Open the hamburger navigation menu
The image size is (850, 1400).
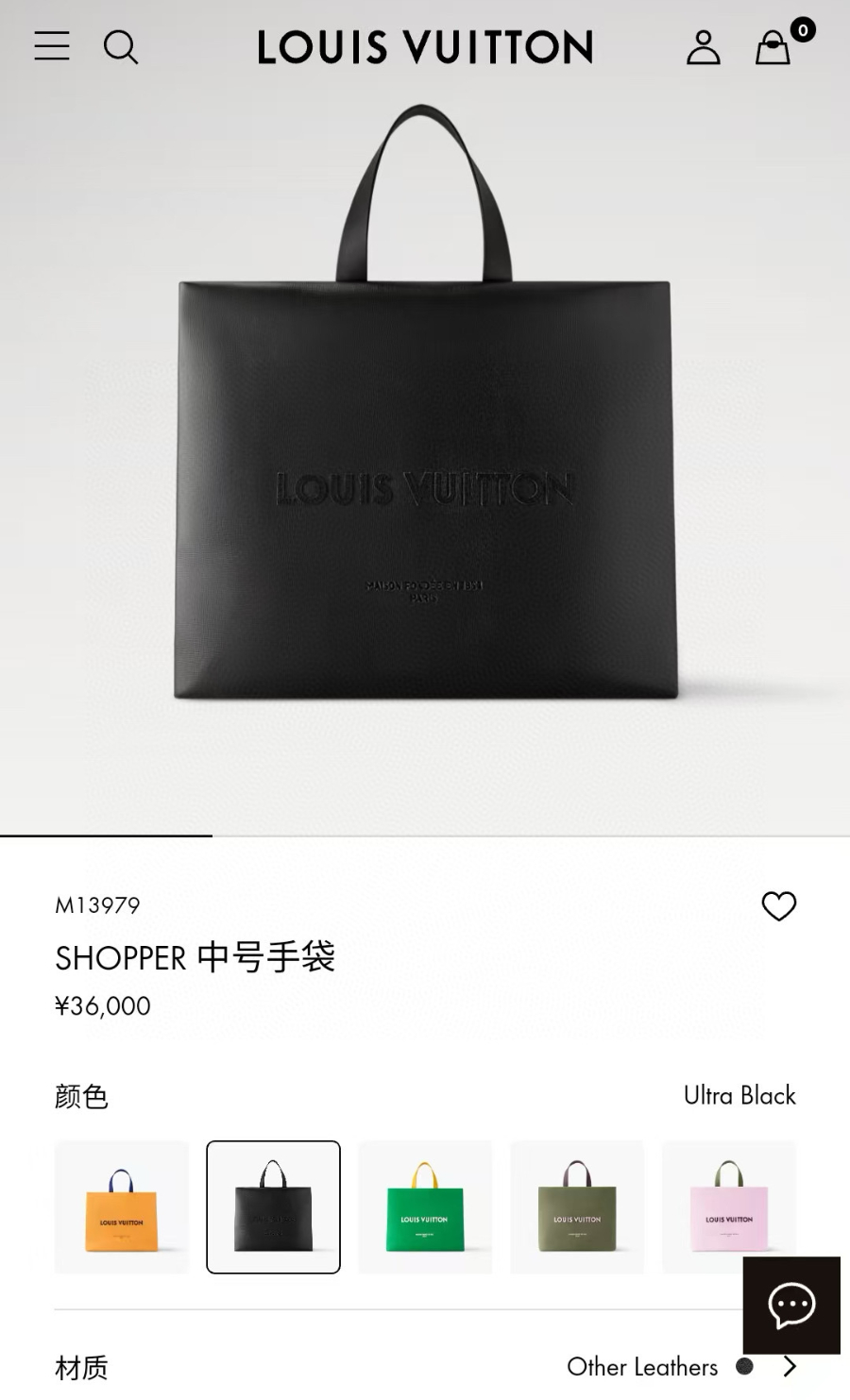tap(52, 46)
